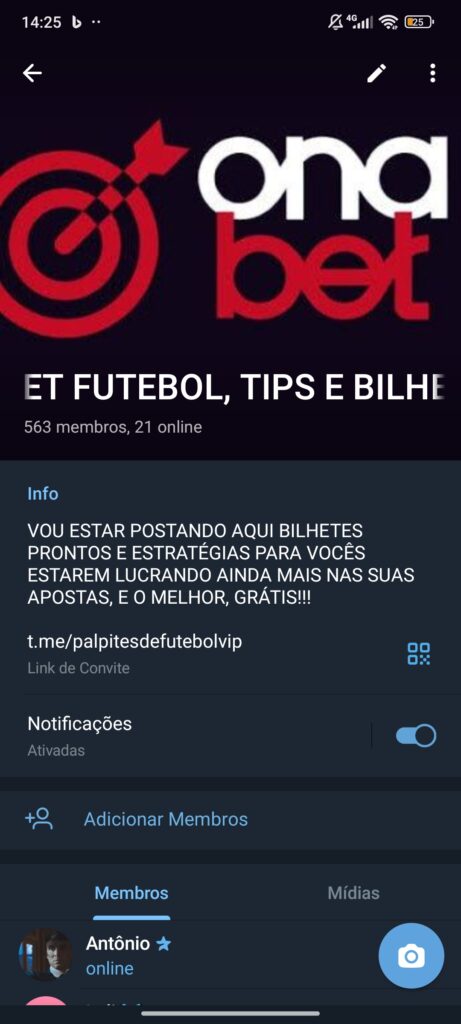Select the Membros tab

(x=131, y=893)
